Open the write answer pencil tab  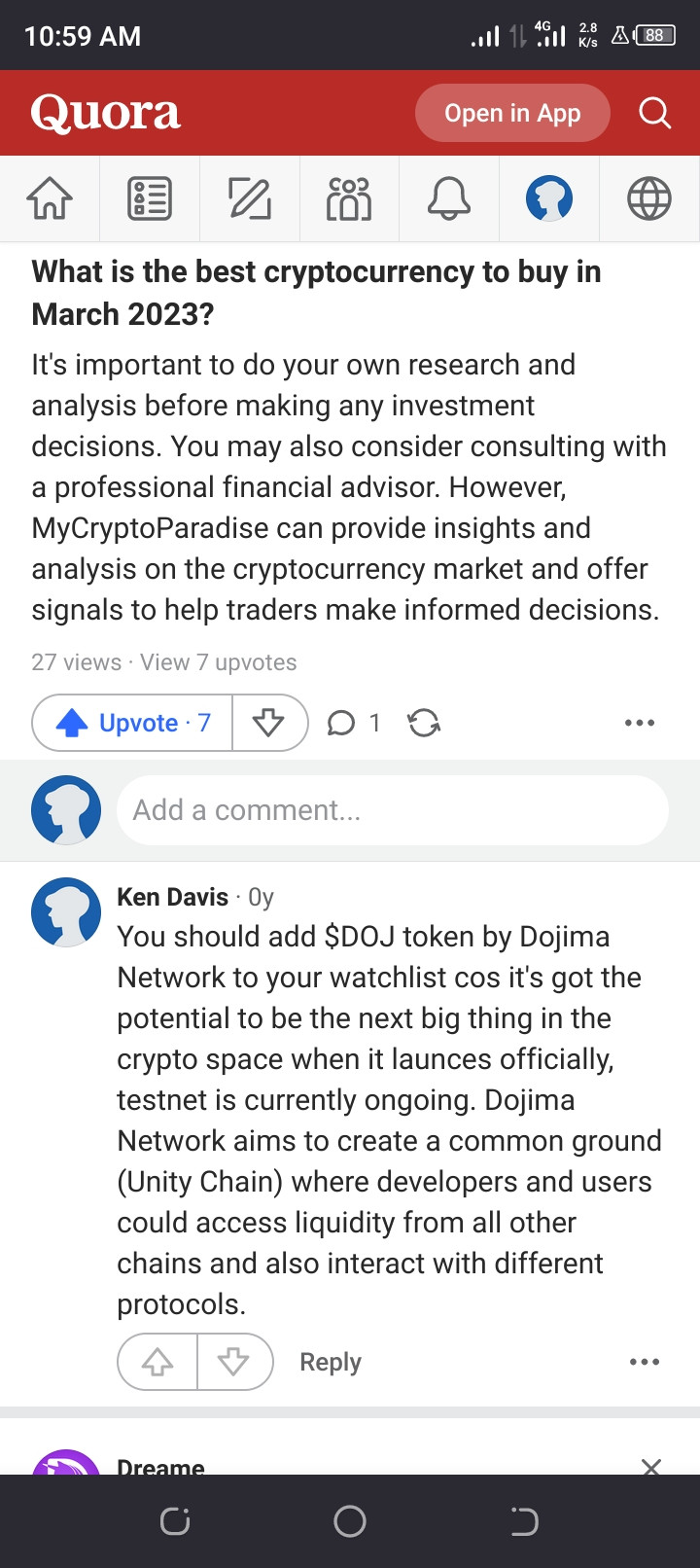pos(250,198)
